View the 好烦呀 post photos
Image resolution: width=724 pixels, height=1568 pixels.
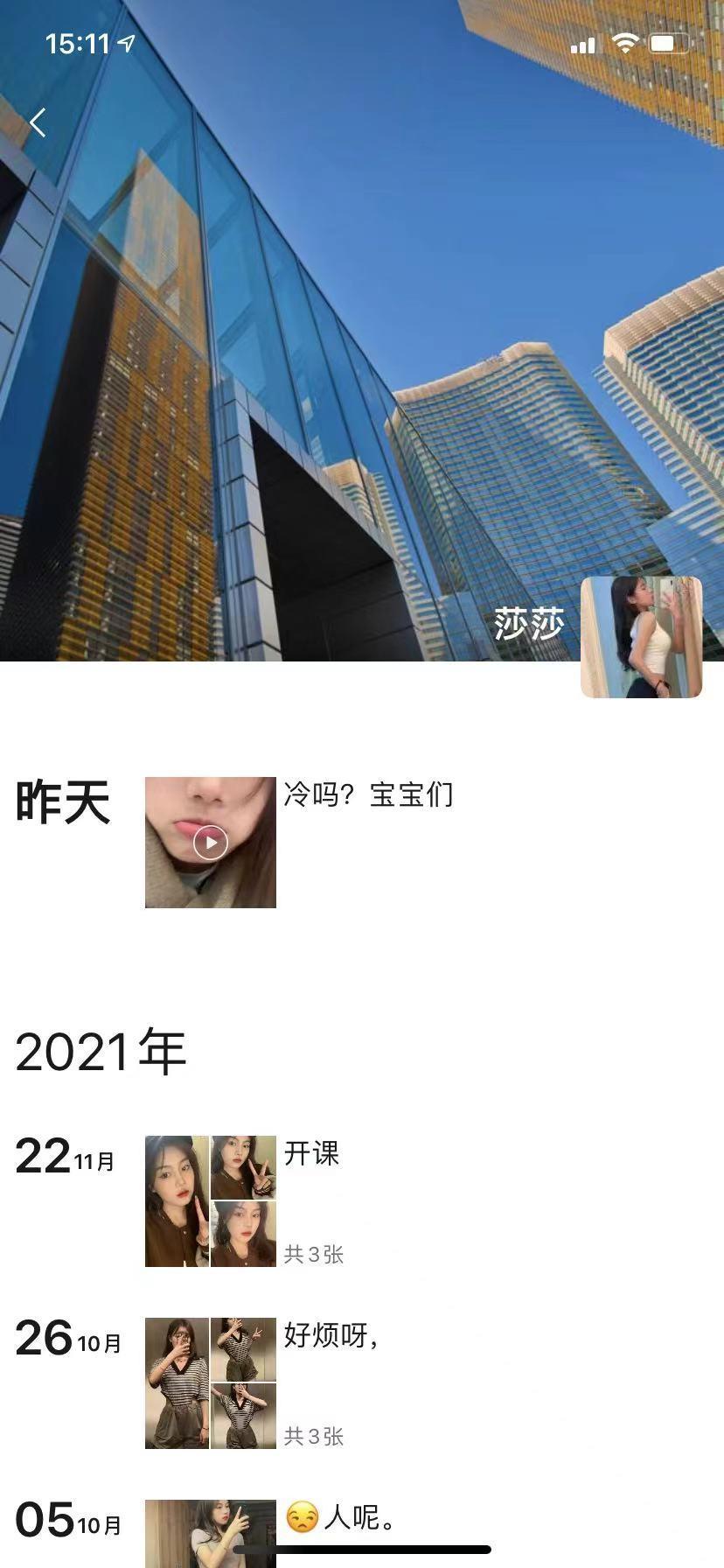click(210, 1382)
